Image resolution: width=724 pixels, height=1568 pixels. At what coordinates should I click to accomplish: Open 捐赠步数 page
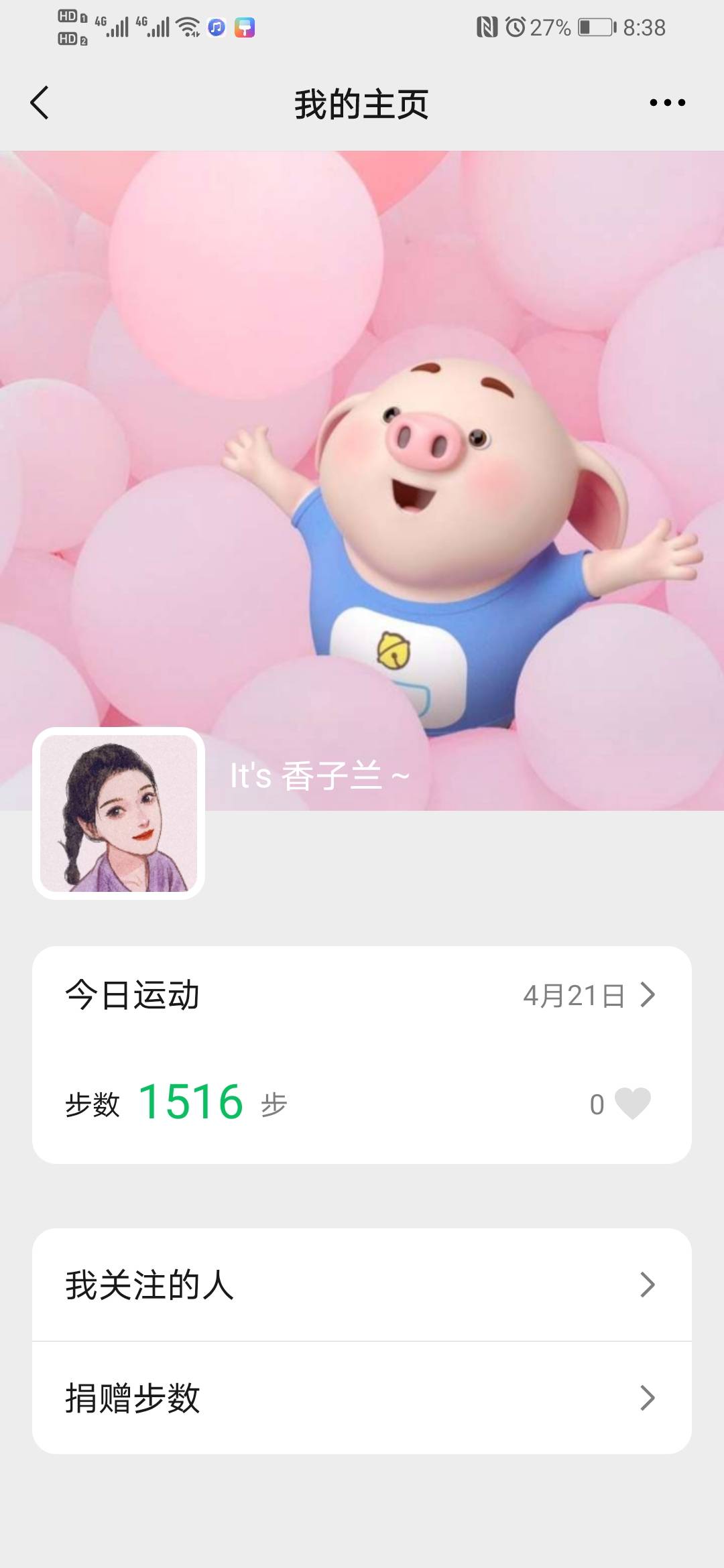tap(362, 1398)
